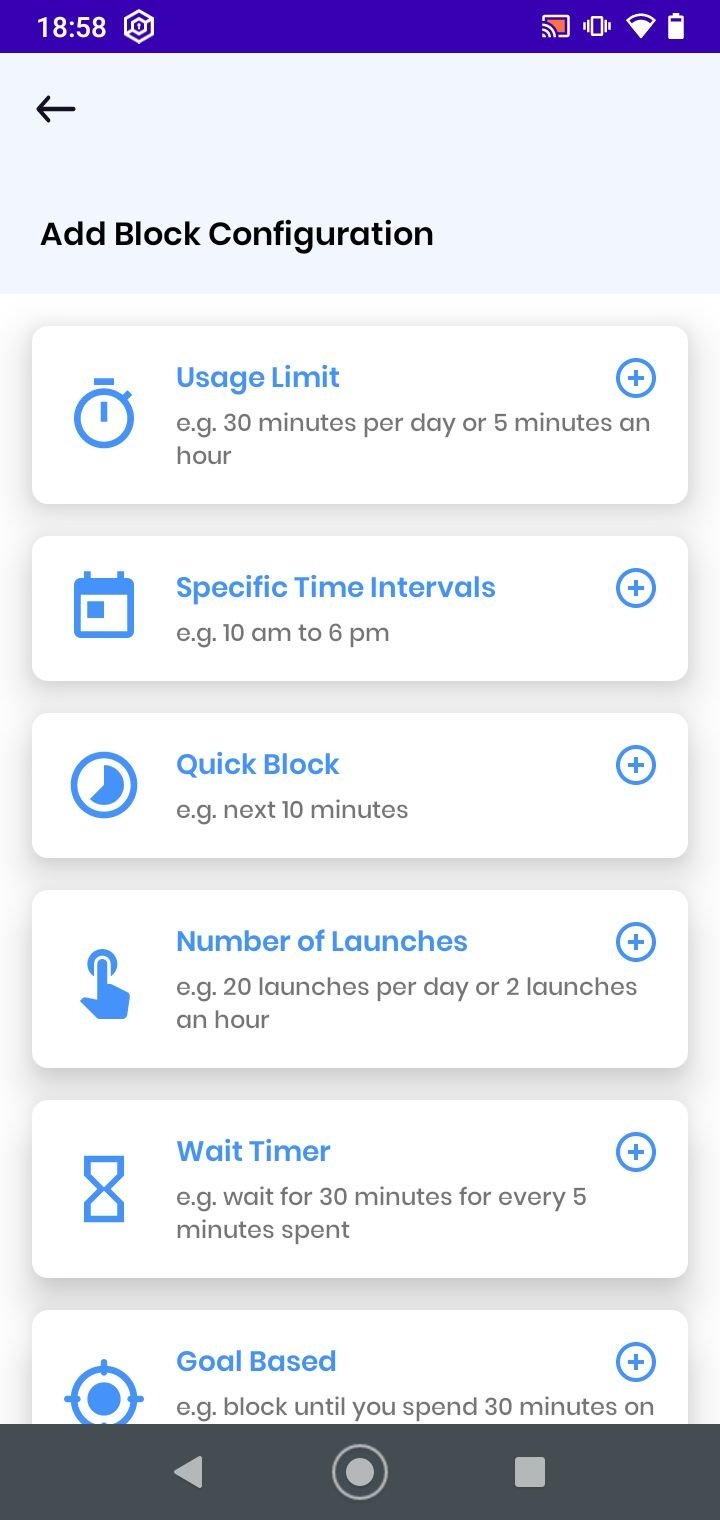Choose the Goal Based block option
The image size is (720, 1520).
(x=360, y=1367)
